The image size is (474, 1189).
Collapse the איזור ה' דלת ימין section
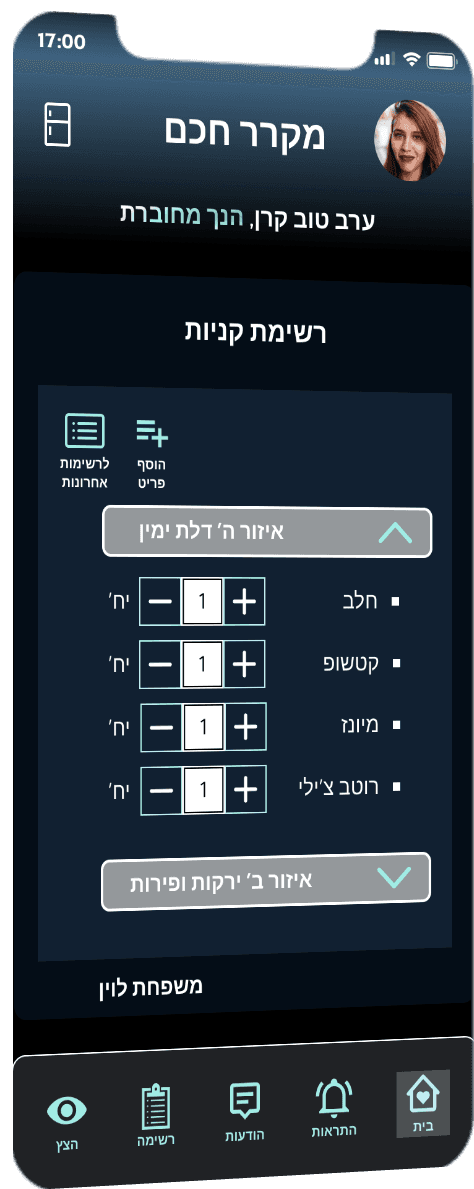point(268,532)
